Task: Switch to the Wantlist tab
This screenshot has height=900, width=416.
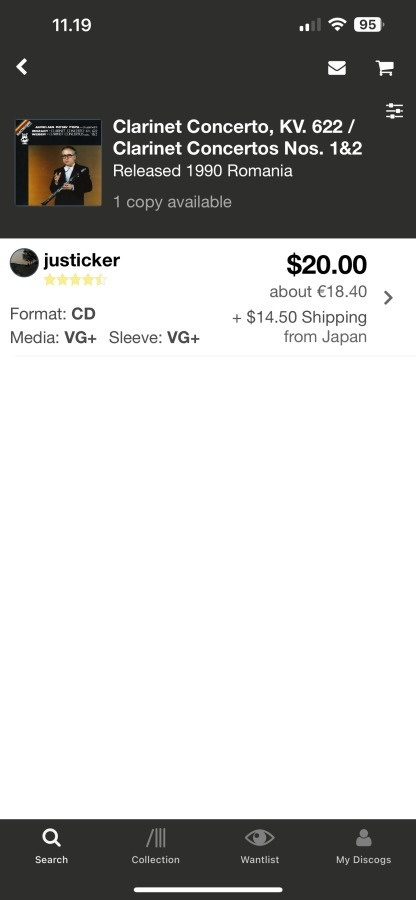Action: [x=259, y=846]
